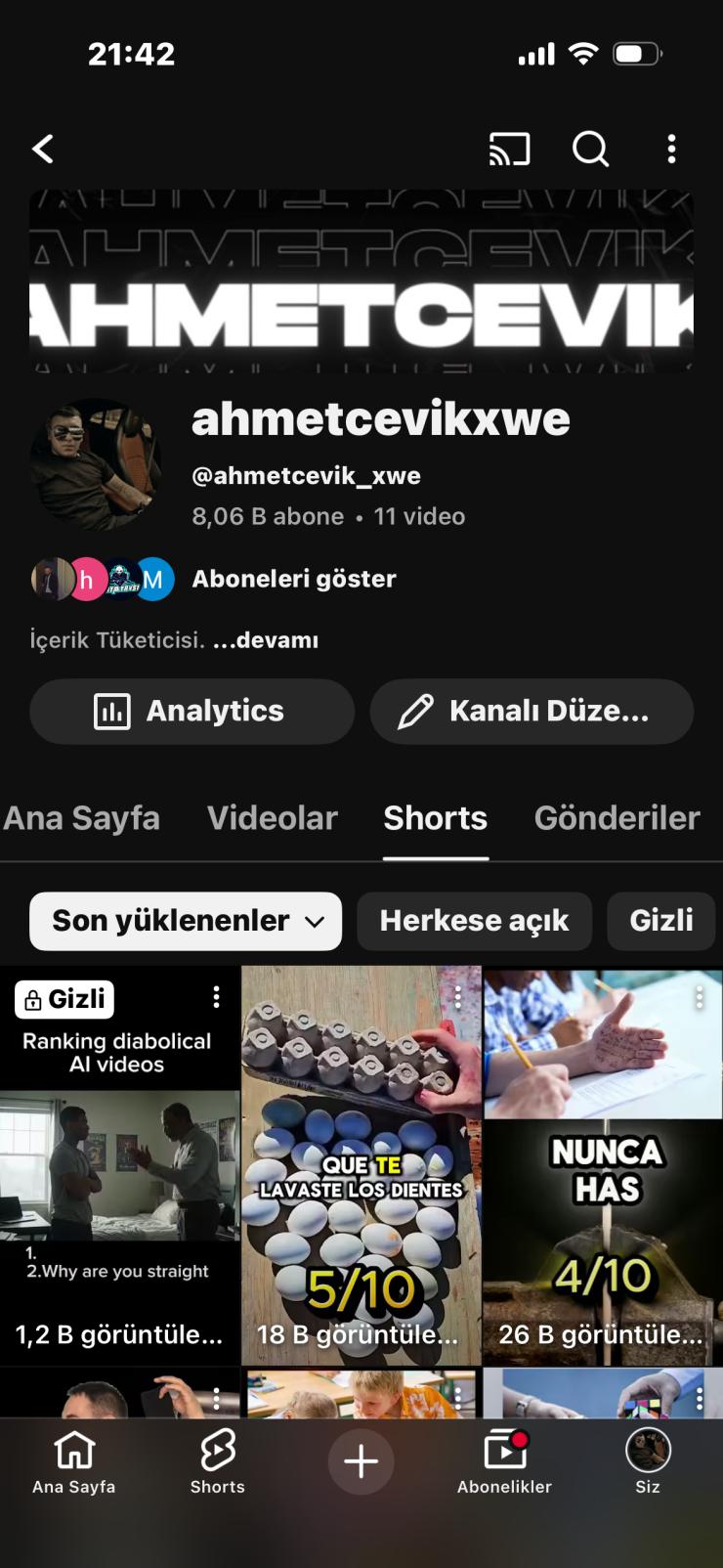Create new content with plus button
This screenshot has height=1568, width=723.
(361, 1461)
